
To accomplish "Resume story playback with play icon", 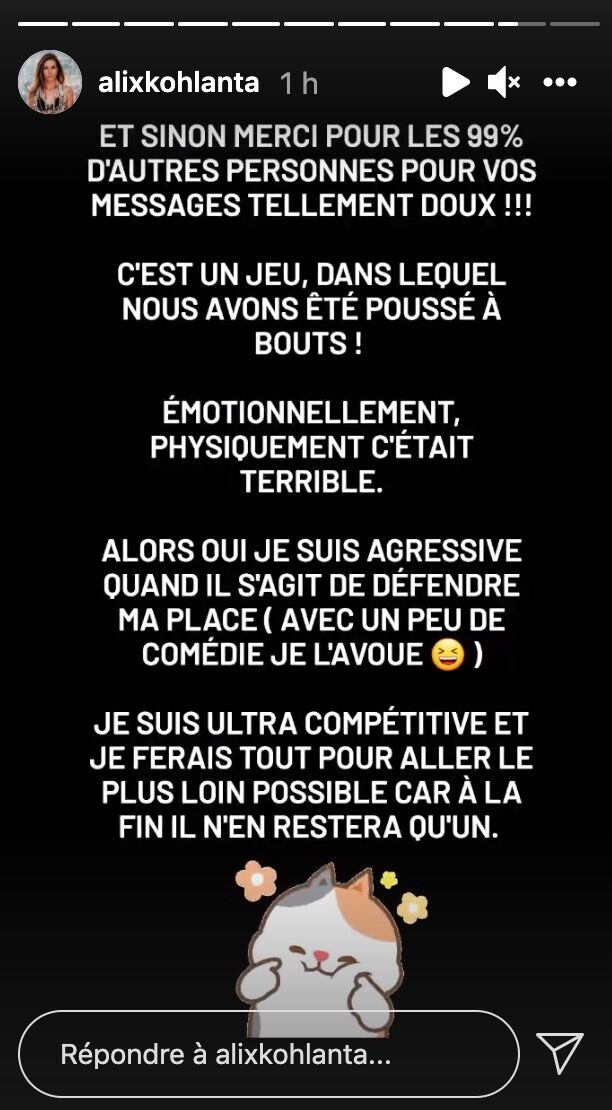I will (456, 82).
